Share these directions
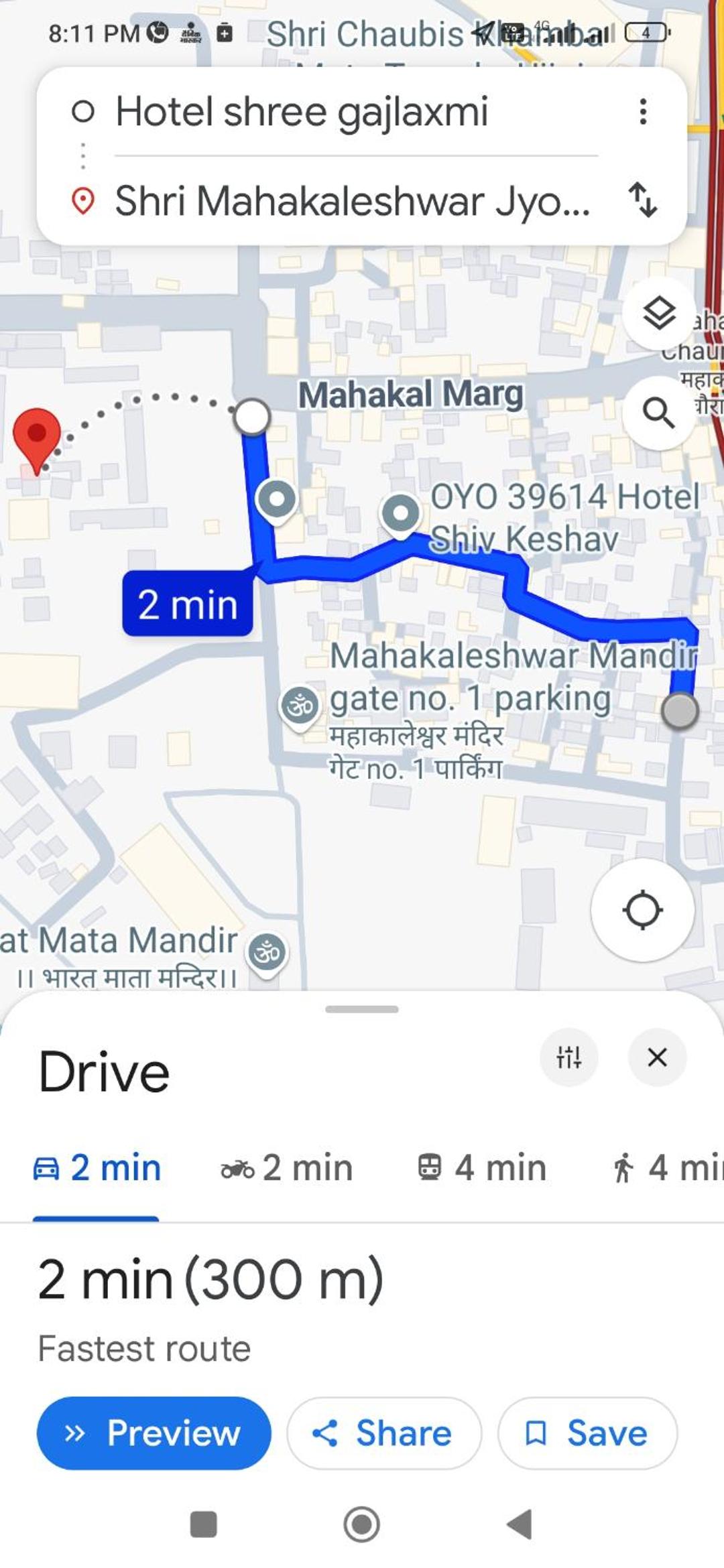 383,1433
